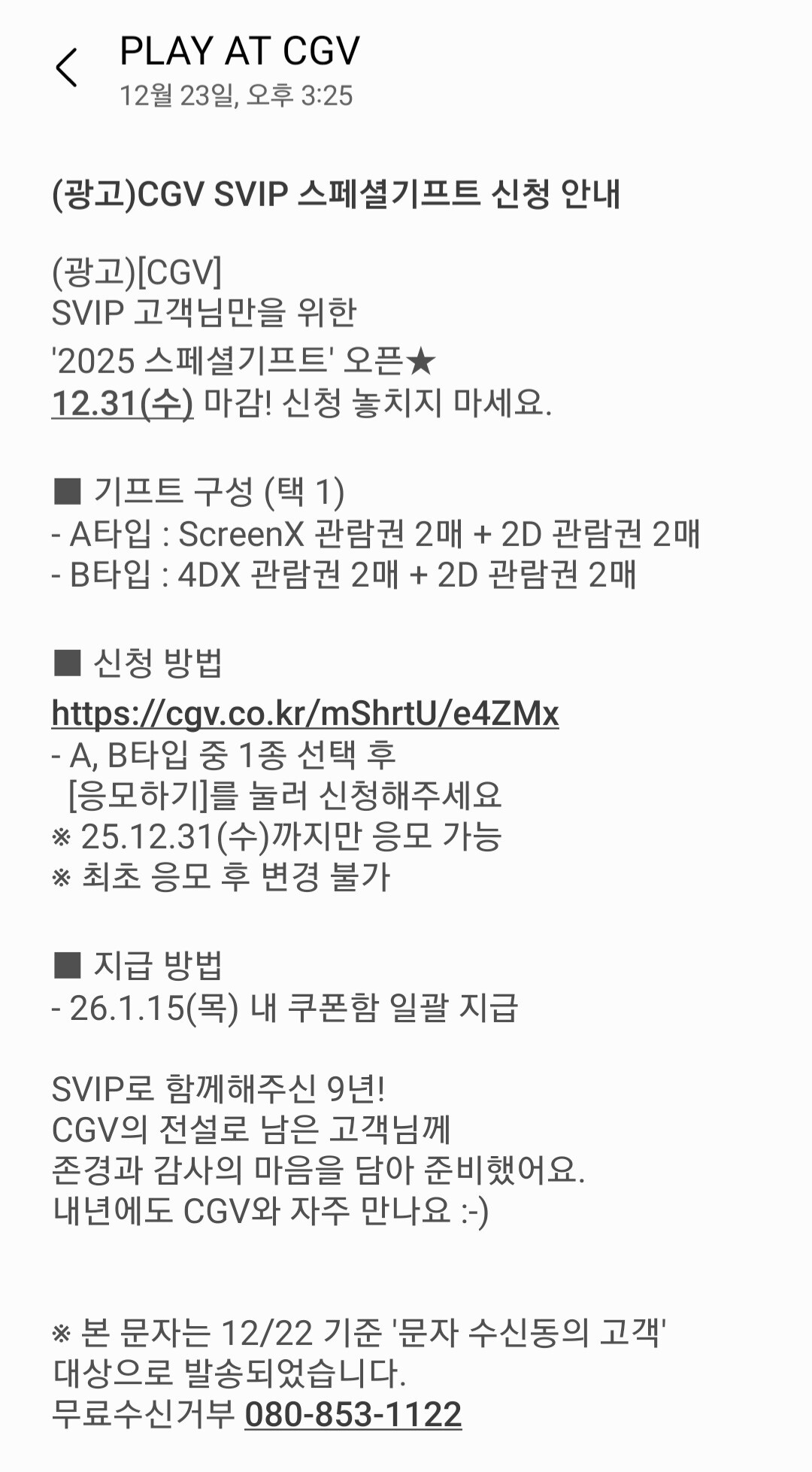Call the 080-853-1122 opt-out number
The height and width of the screenshot is (1472, 812).
[353, 1414]
